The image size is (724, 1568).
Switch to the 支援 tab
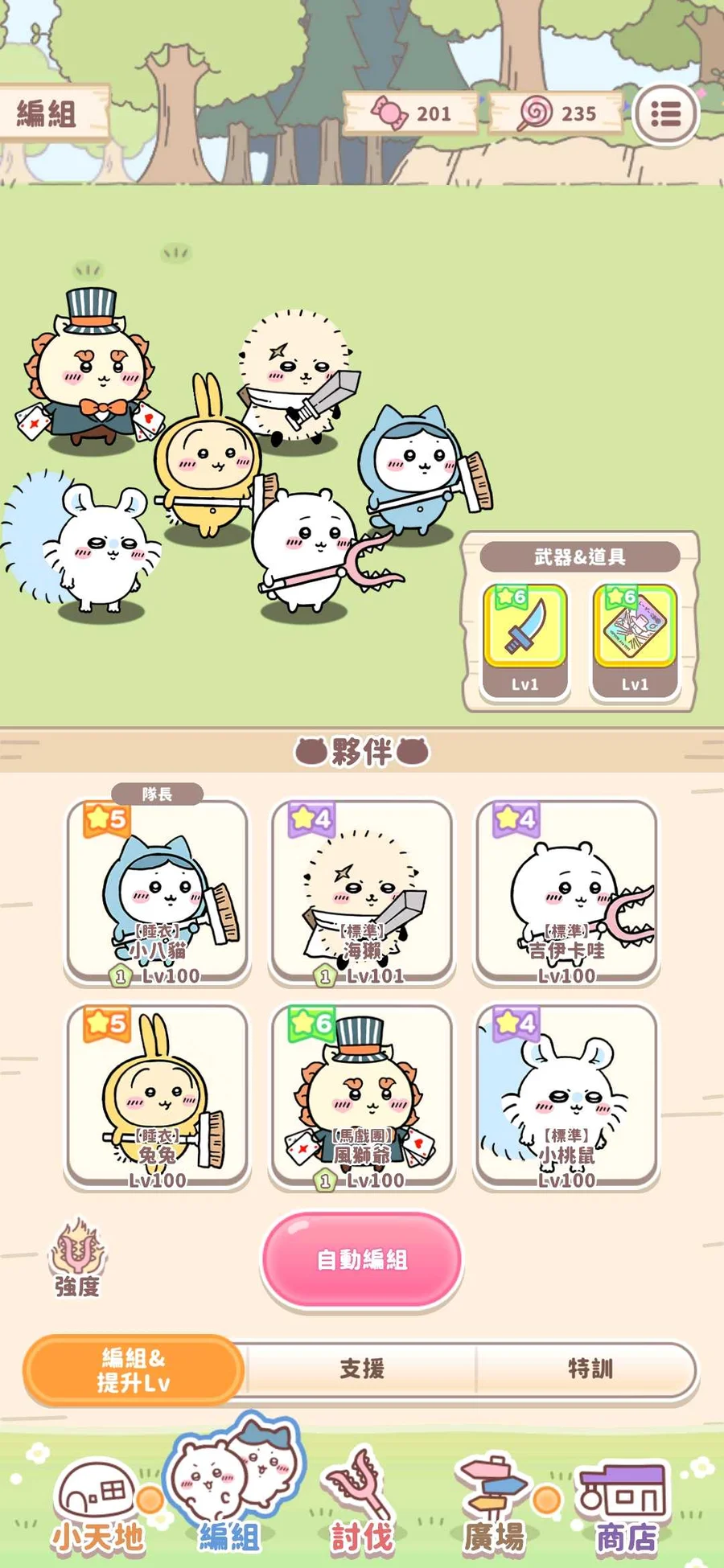362,1369
